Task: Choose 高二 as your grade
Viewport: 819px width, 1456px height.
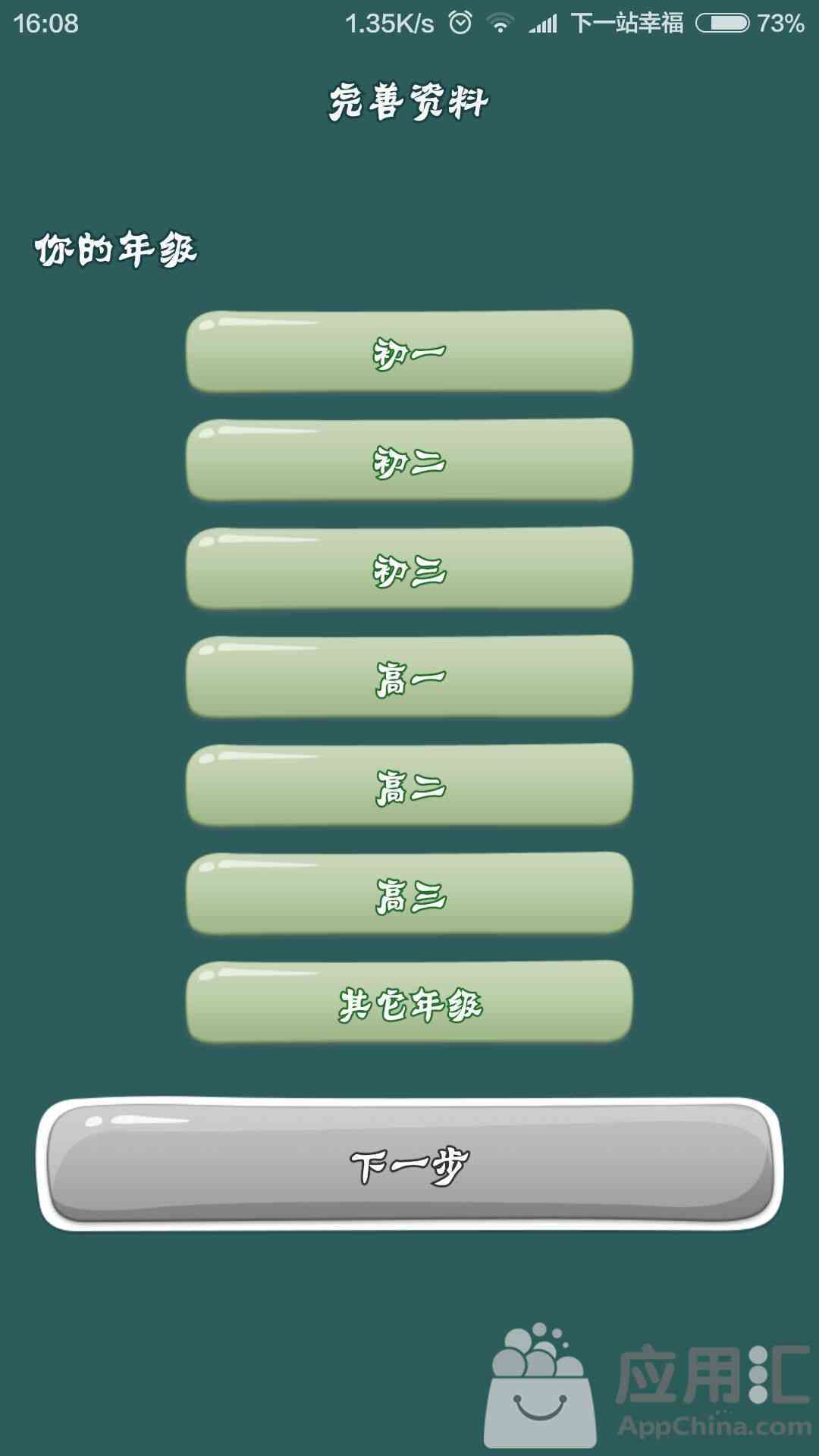Action: pyautogui.click(x=409, y=786)
